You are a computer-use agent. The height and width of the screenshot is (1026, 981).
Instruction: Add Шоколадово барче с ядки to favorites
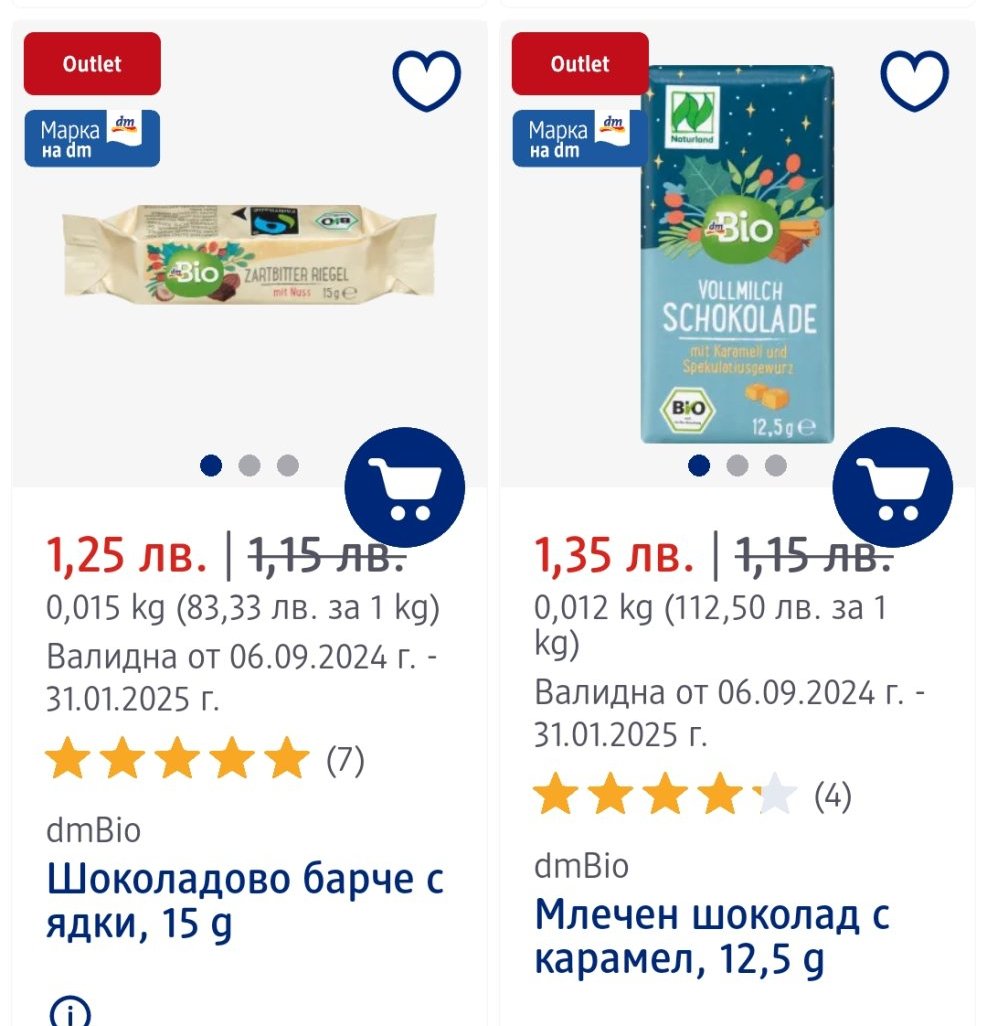click(x=427, y=80)
